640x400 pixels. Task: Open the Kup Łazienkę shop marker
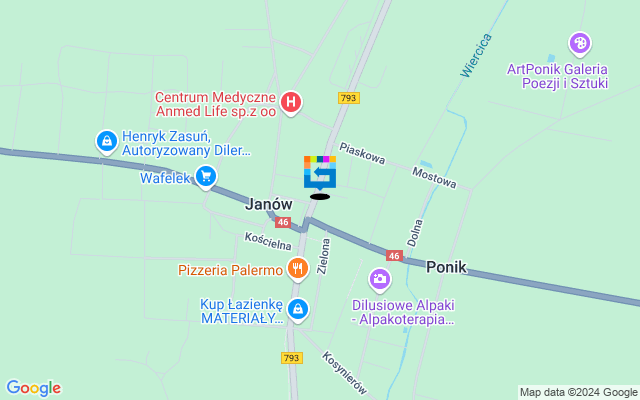[297, 310]
